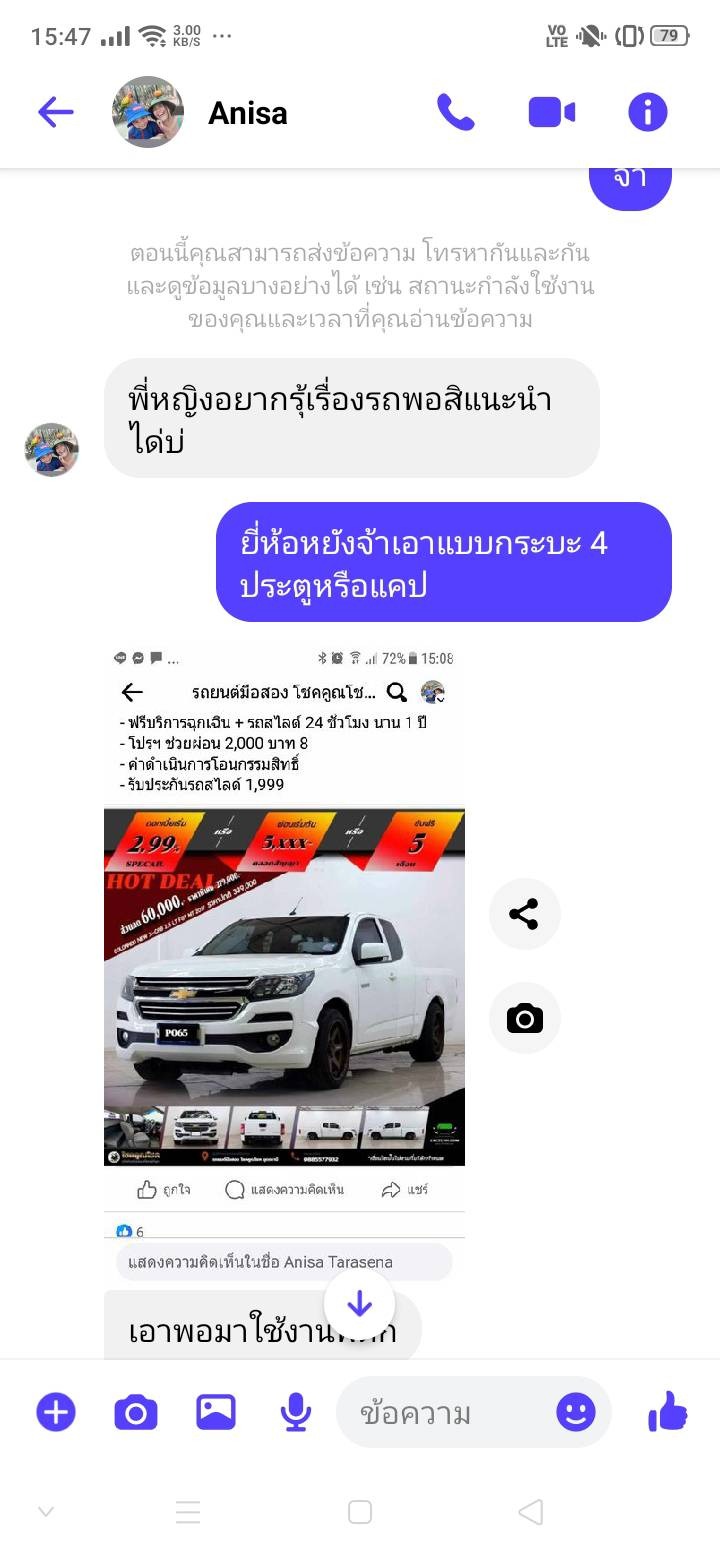The width and height of the screenshot is (720, 1560).
Task: Open the conversation info button
Action: [648, 112]
